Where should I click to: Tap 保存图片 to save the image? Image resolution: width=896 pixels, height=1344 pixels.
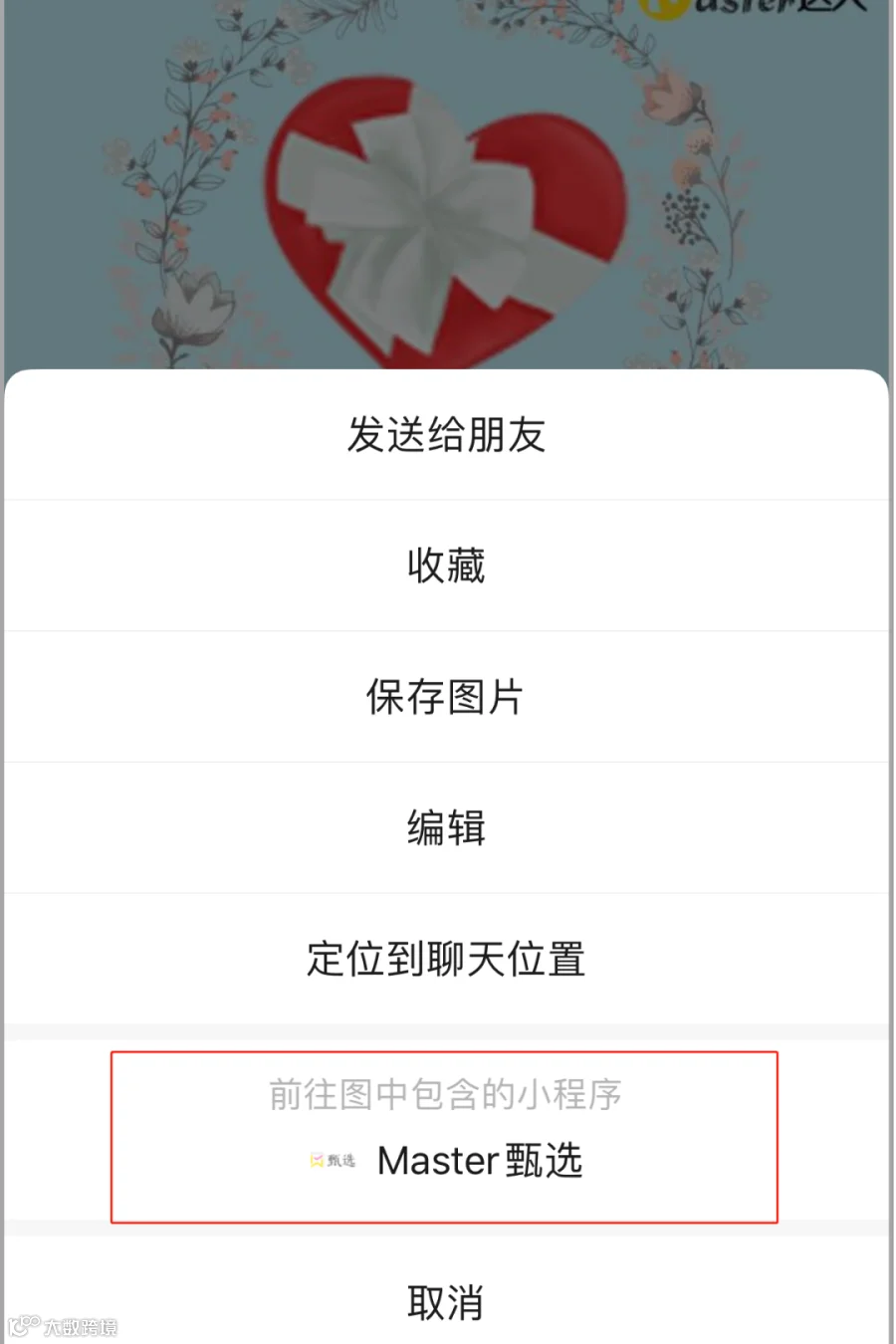point(446,697)
